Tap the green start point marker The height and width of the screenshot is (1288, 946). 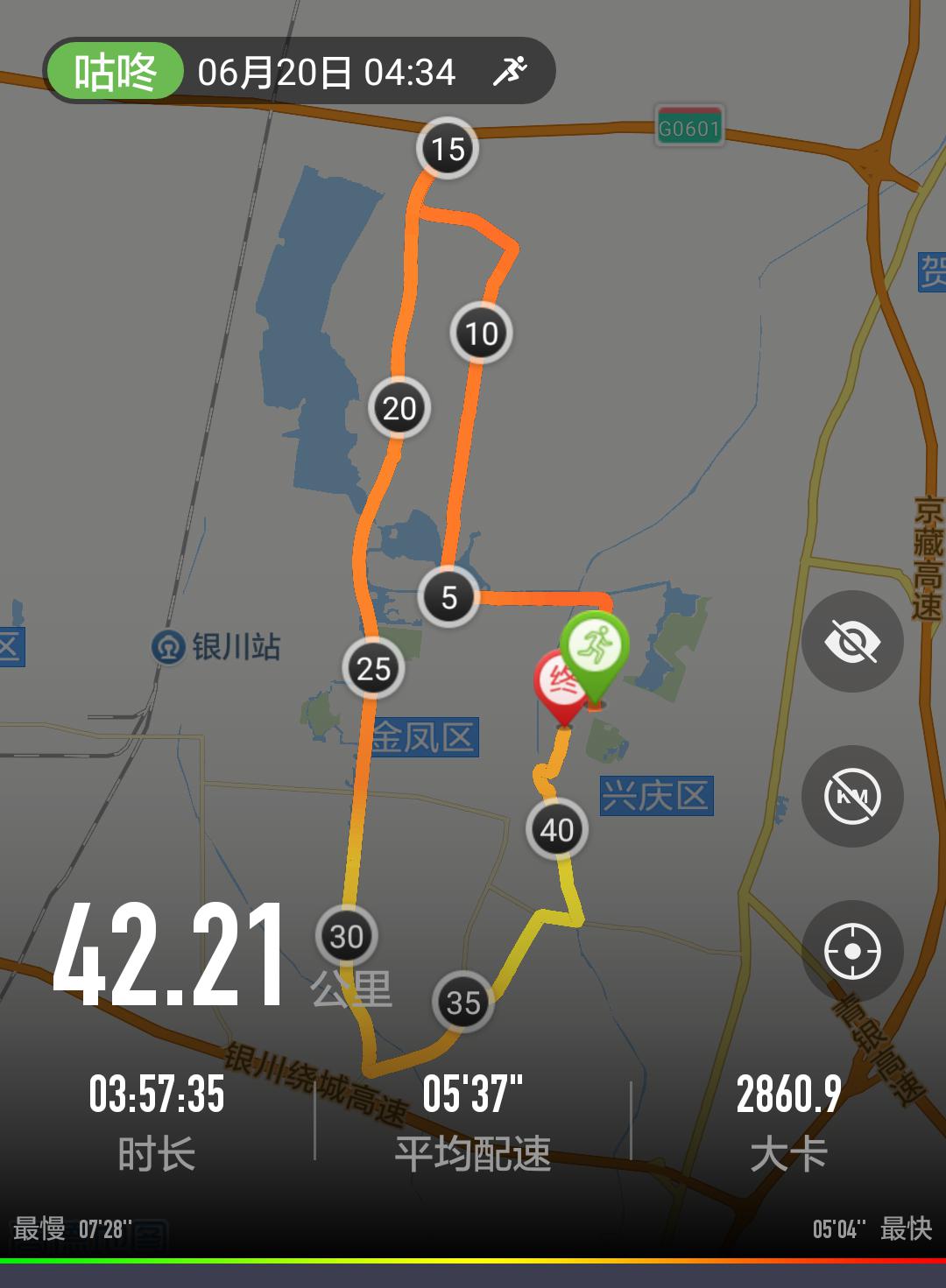click(x=596, y=649)
